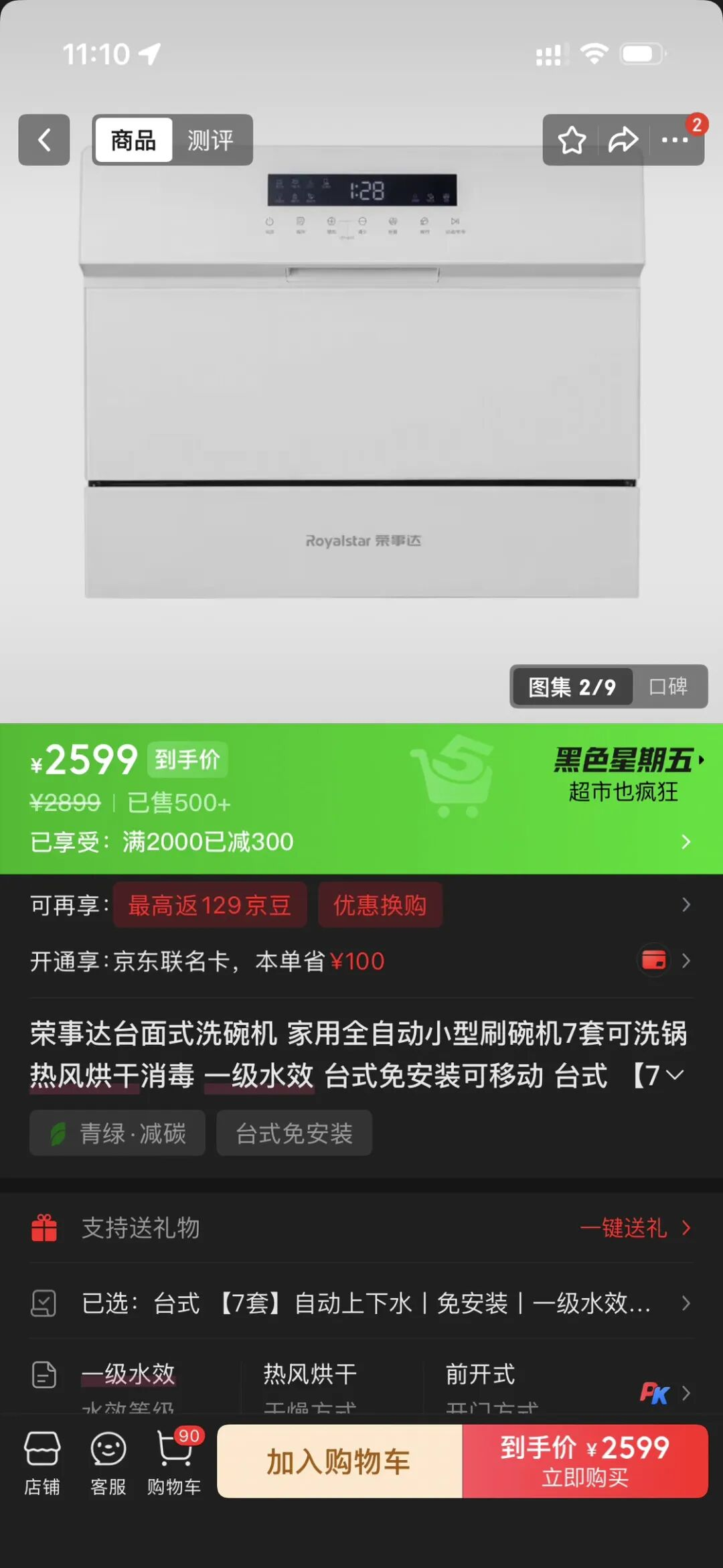Tap the 最高返129京豆 offer chip
Viewport: 723px width, 1568px height.
(210, 906)
